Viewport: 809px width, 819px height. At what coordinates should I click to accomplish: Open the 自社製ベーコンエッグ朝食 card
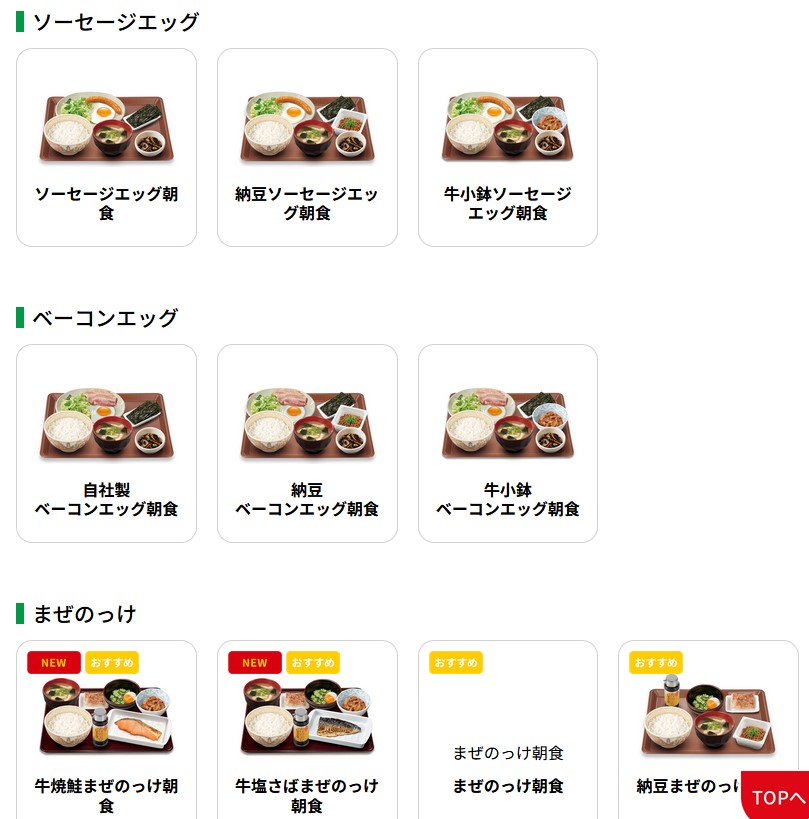(x=106, y=443)
